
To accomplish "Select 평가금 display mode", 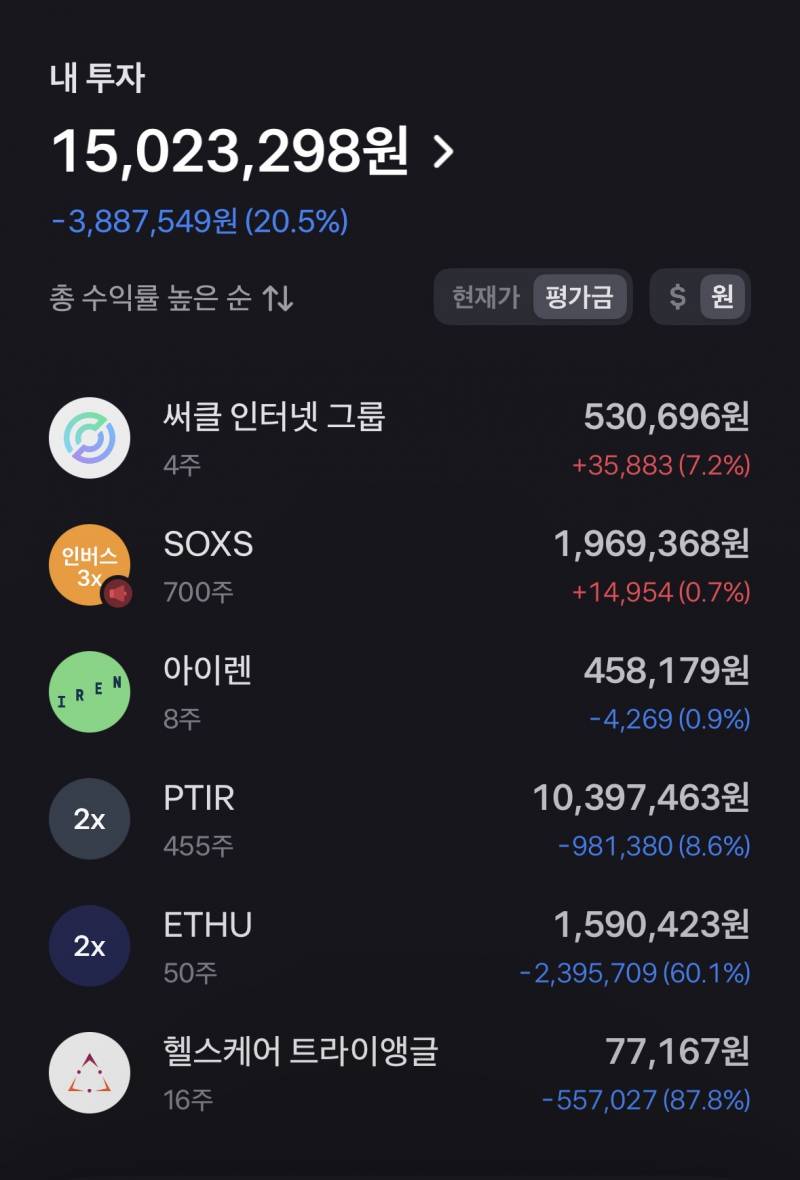I will (x=579, y=297).
